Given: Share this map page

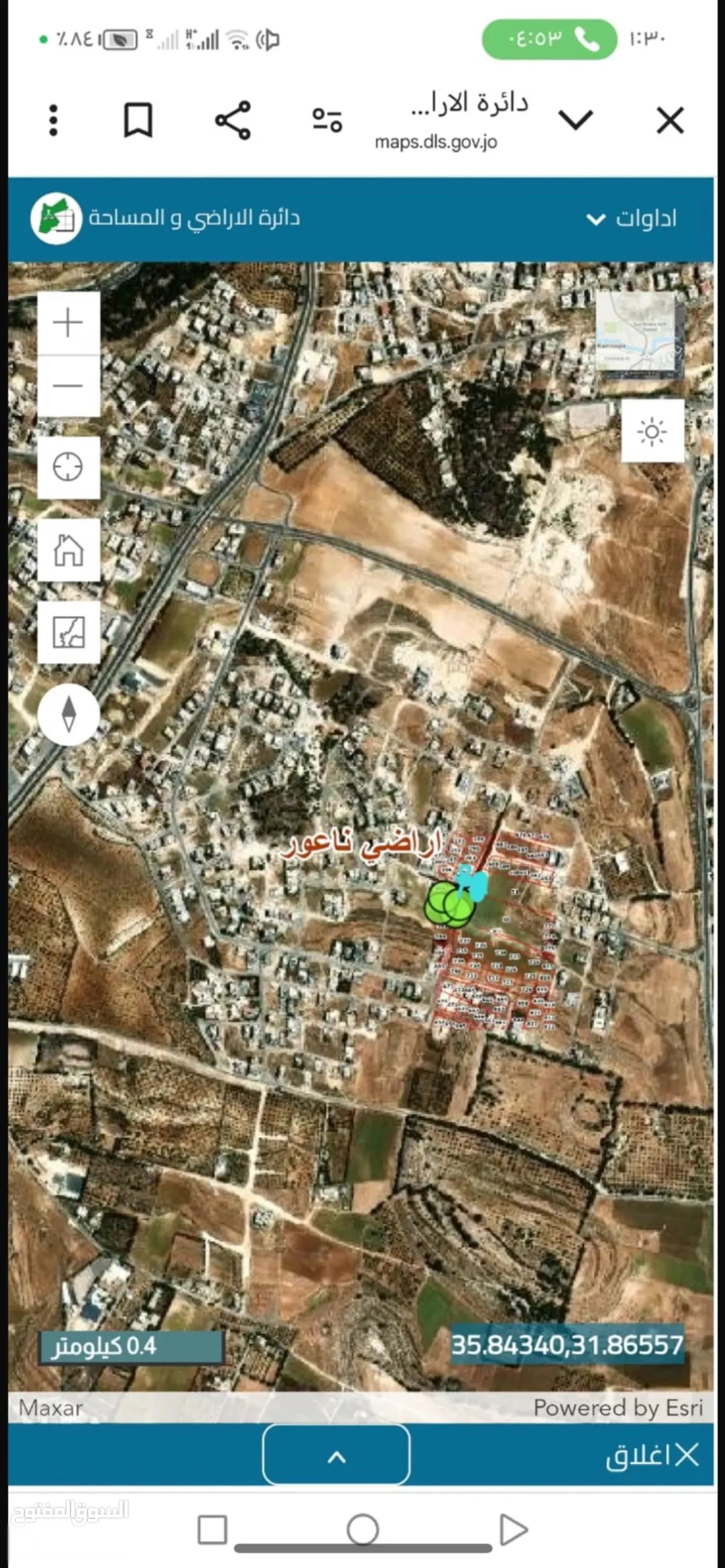Looking at the screenshot, I should point(232,121).
